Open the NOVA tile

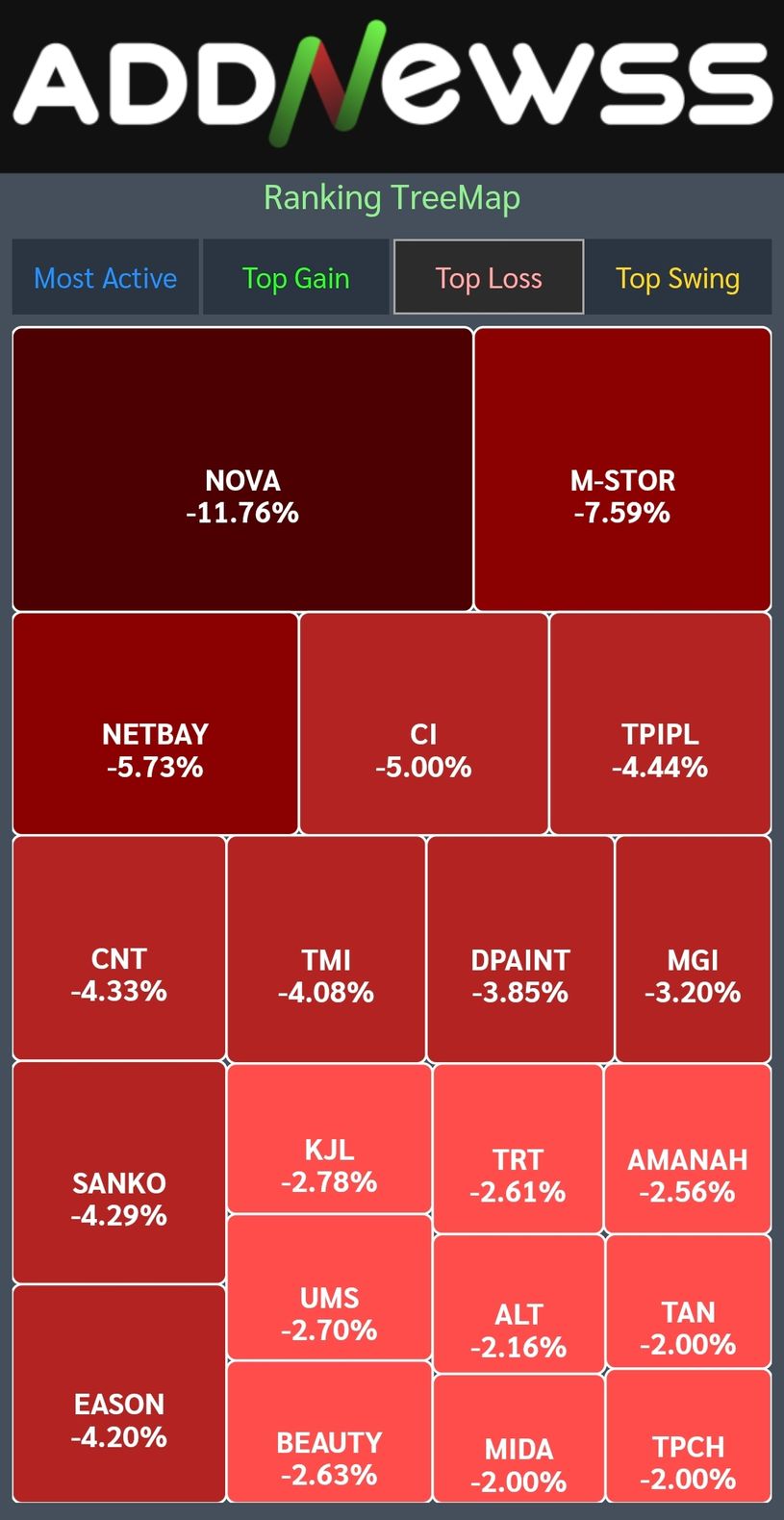(242, 469)
